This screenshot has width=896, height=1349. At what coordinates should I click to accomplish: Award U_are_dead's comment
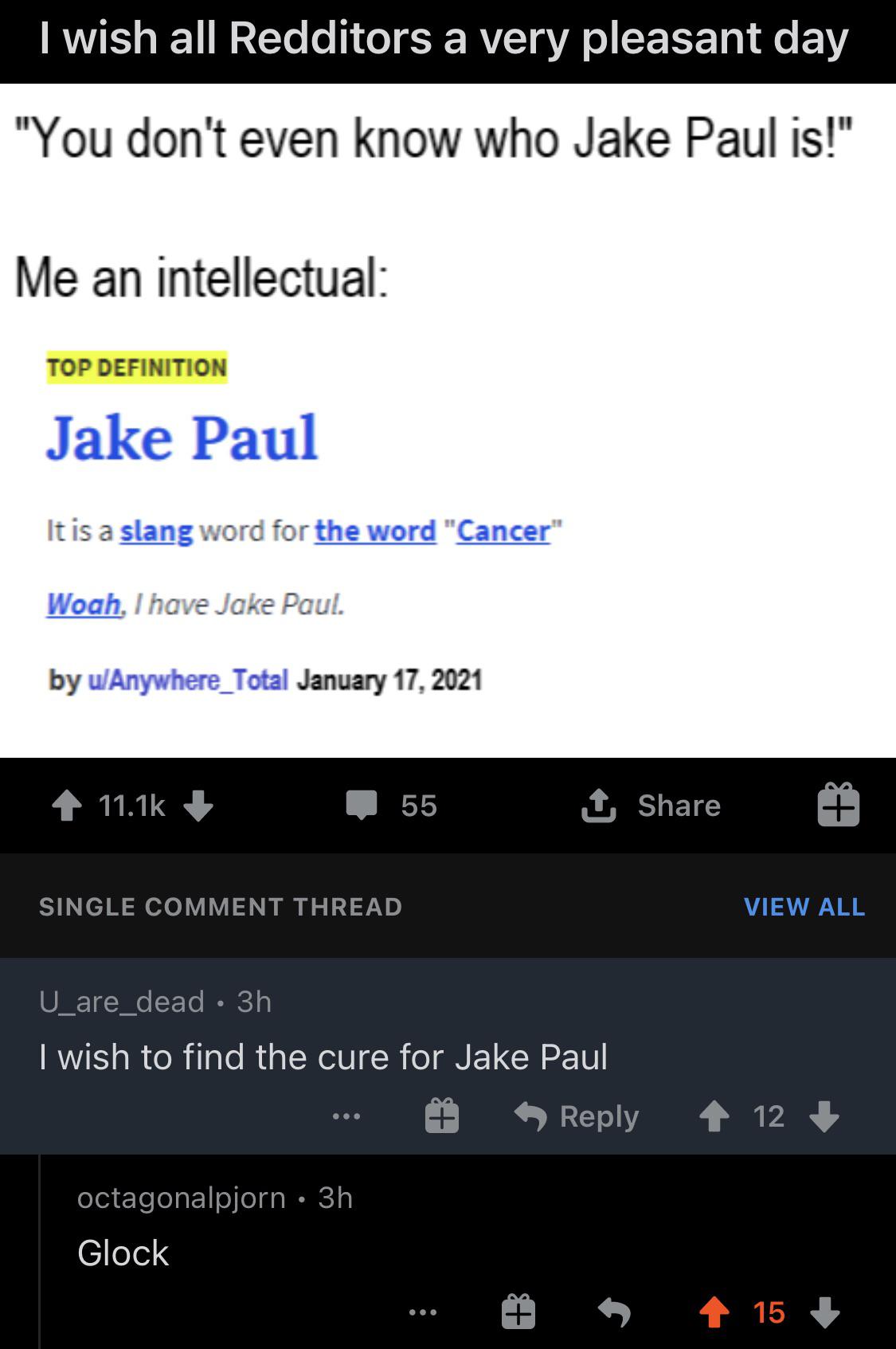[x=441, y=1116]
